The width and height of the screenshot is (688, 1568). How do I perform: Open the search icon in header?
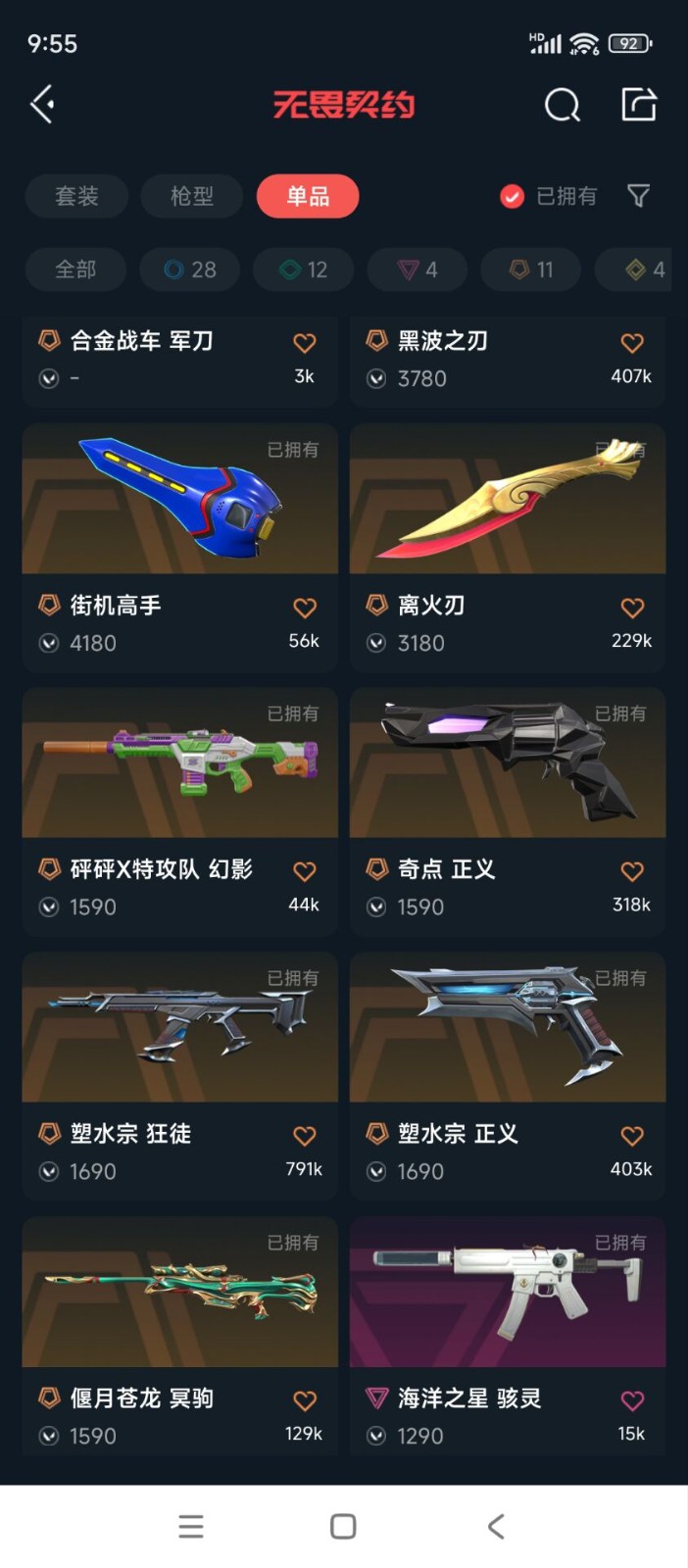click(562, 104)
